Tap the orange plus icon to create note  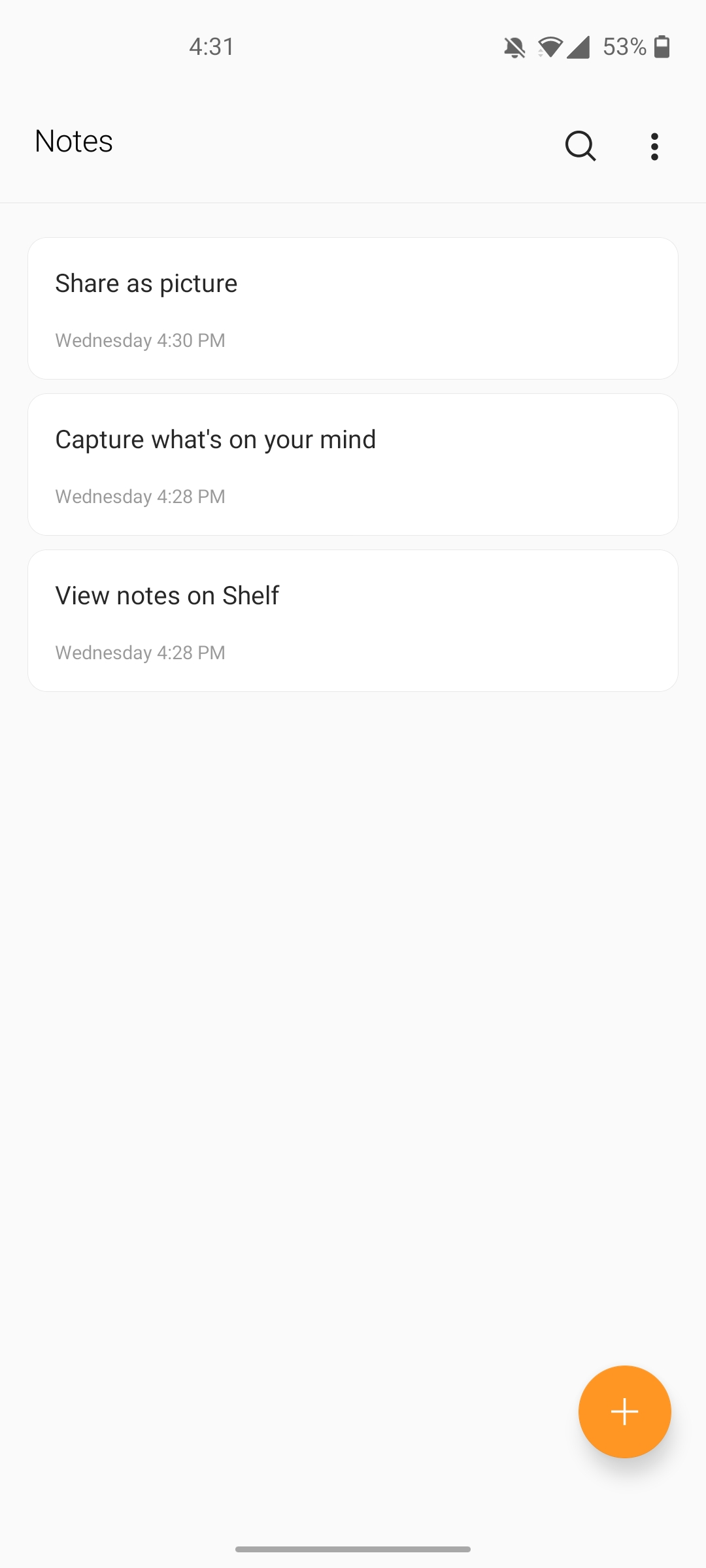624,1412
